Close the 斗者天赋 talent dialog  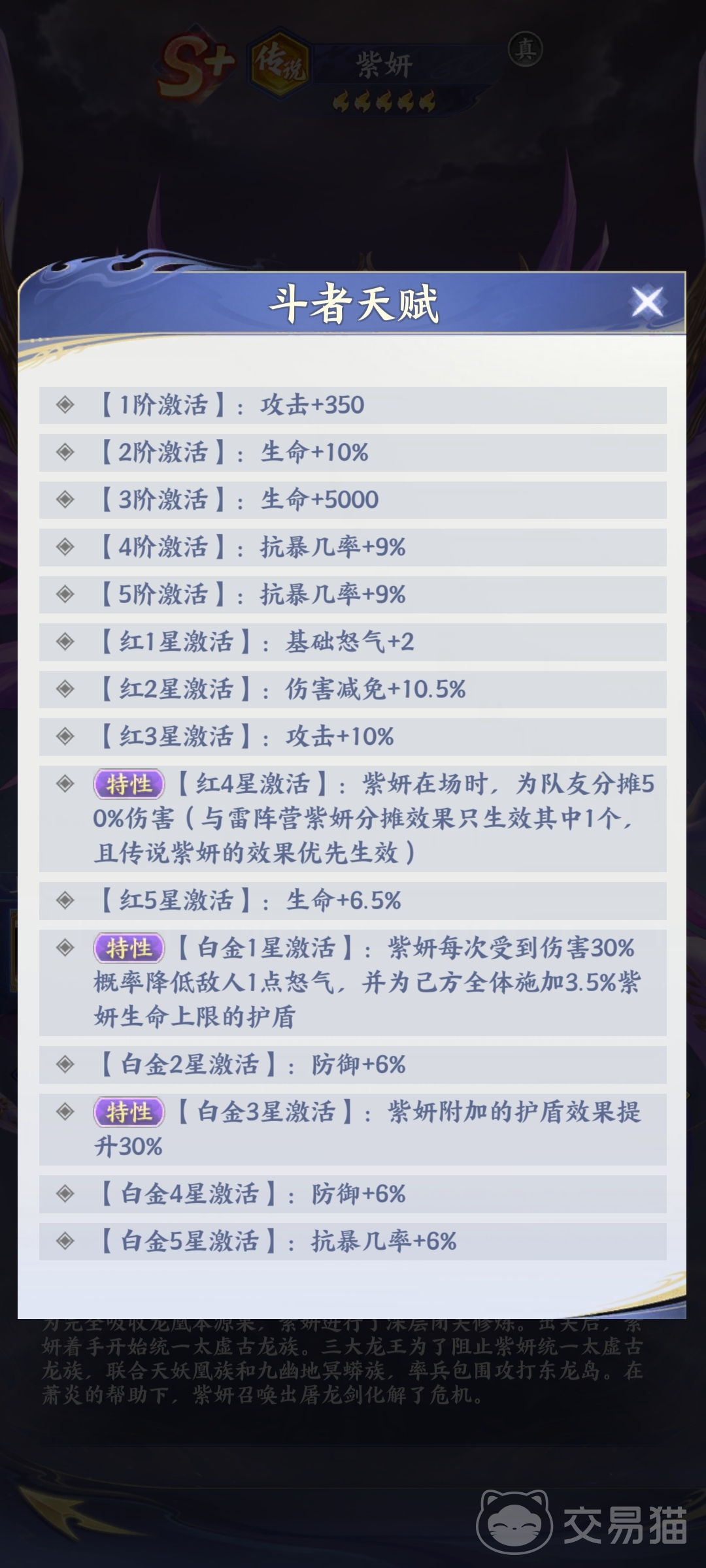(x=647, y=302)
